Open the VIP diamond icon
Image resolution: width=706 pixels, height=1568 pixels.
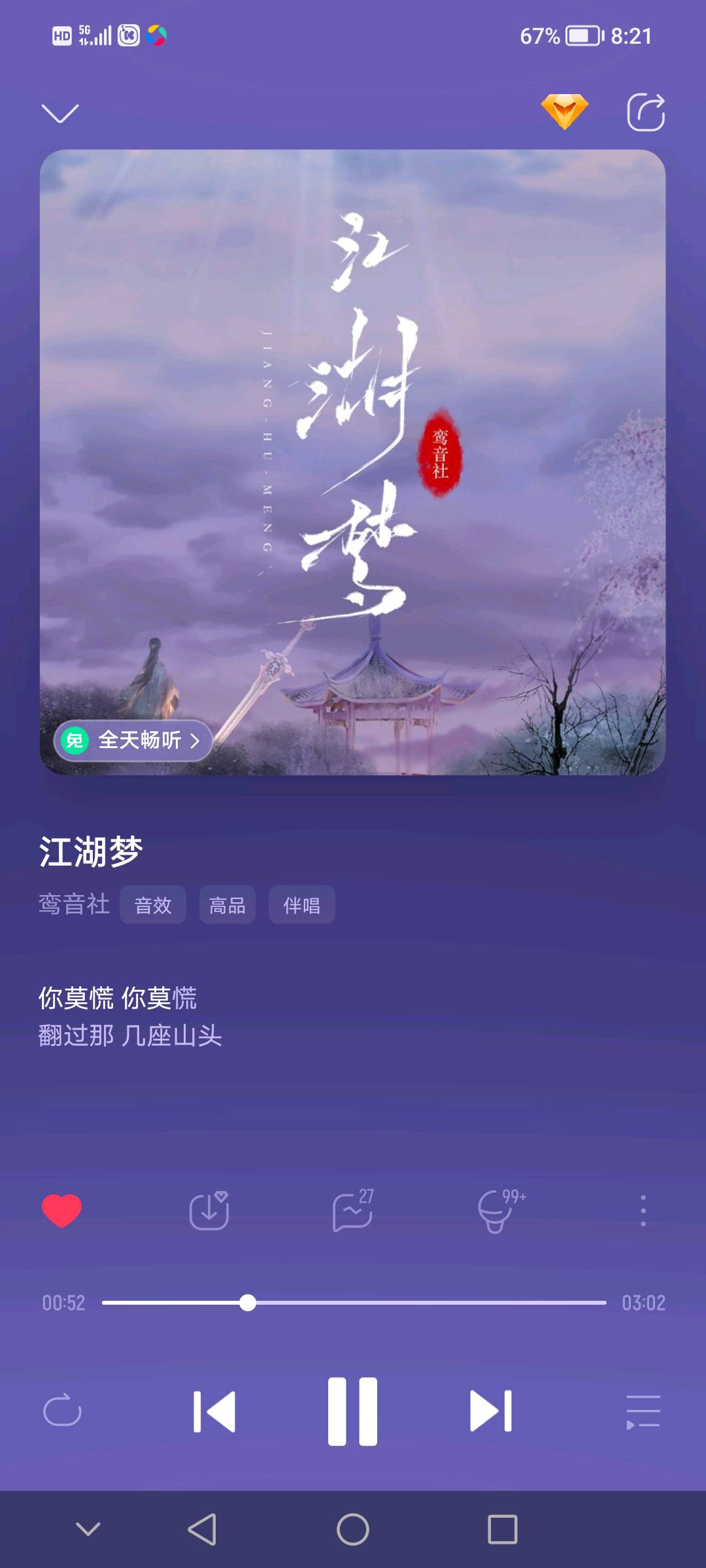point(564,112)
